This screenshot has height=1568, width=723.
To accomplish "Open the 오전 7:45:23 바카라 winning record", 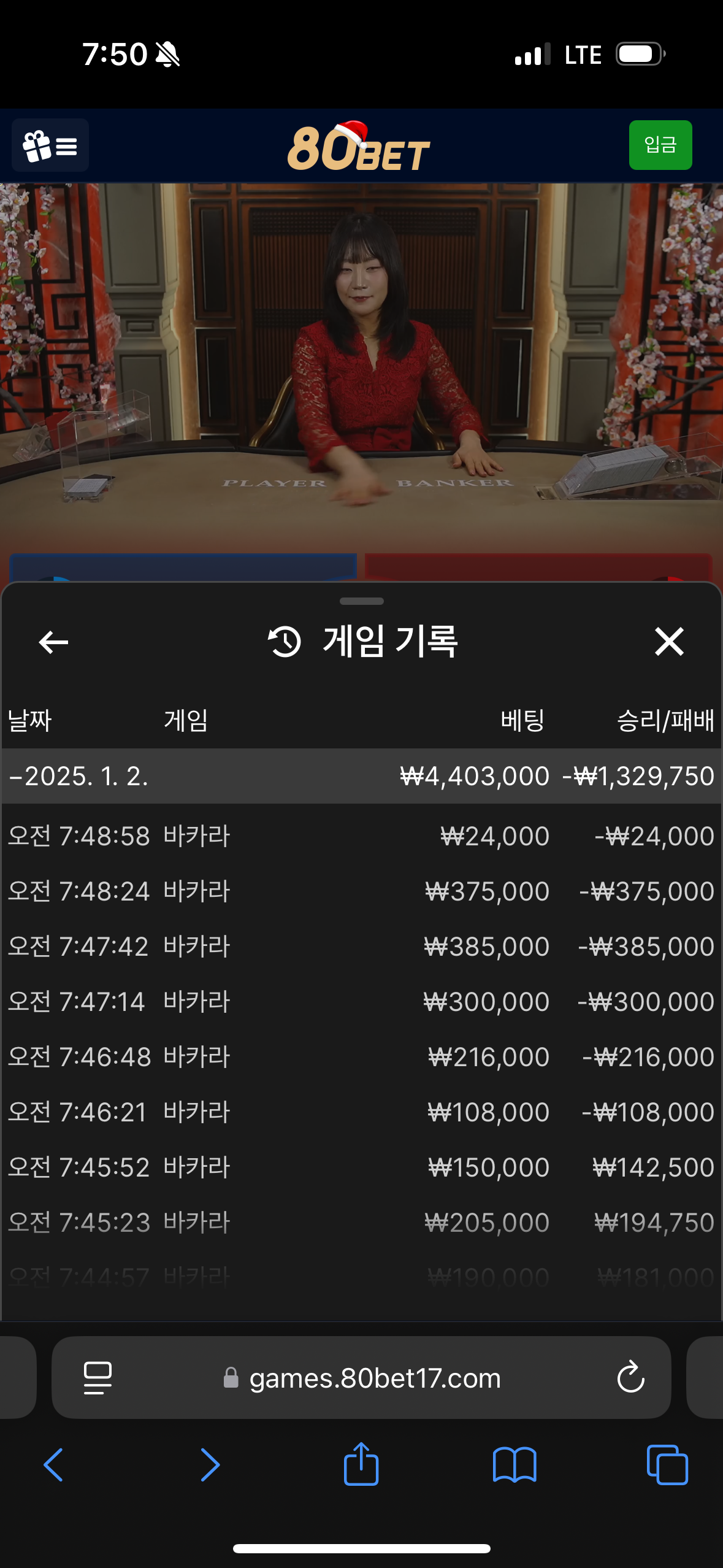I will pyautogui.click(x=361, y=1223).
